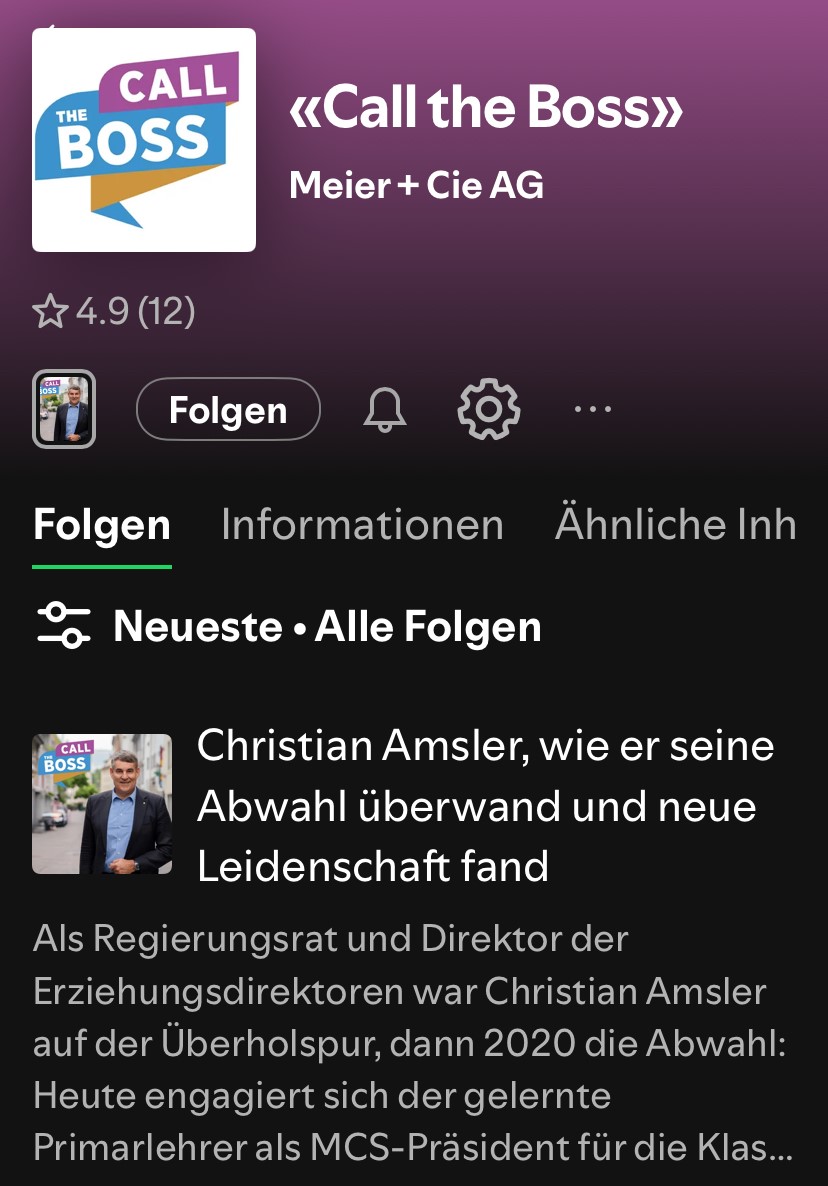The image size is (828, 1186).
Task: Switch to the Informationen tab
Action: pos(362,525)
